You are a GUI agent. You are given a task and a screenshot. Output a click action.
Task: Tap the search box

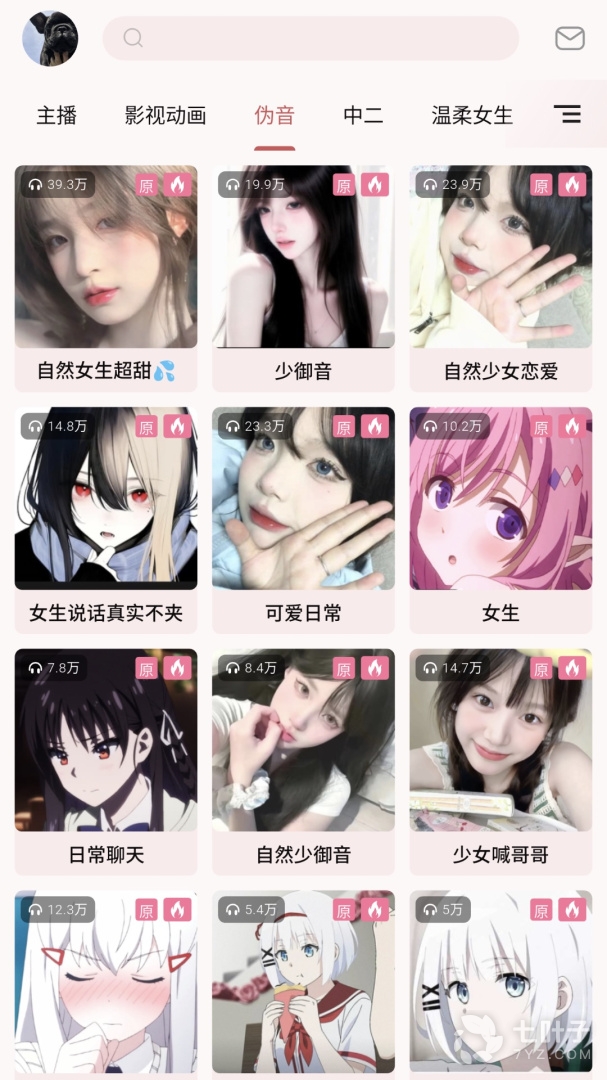(x=311, y=38)
